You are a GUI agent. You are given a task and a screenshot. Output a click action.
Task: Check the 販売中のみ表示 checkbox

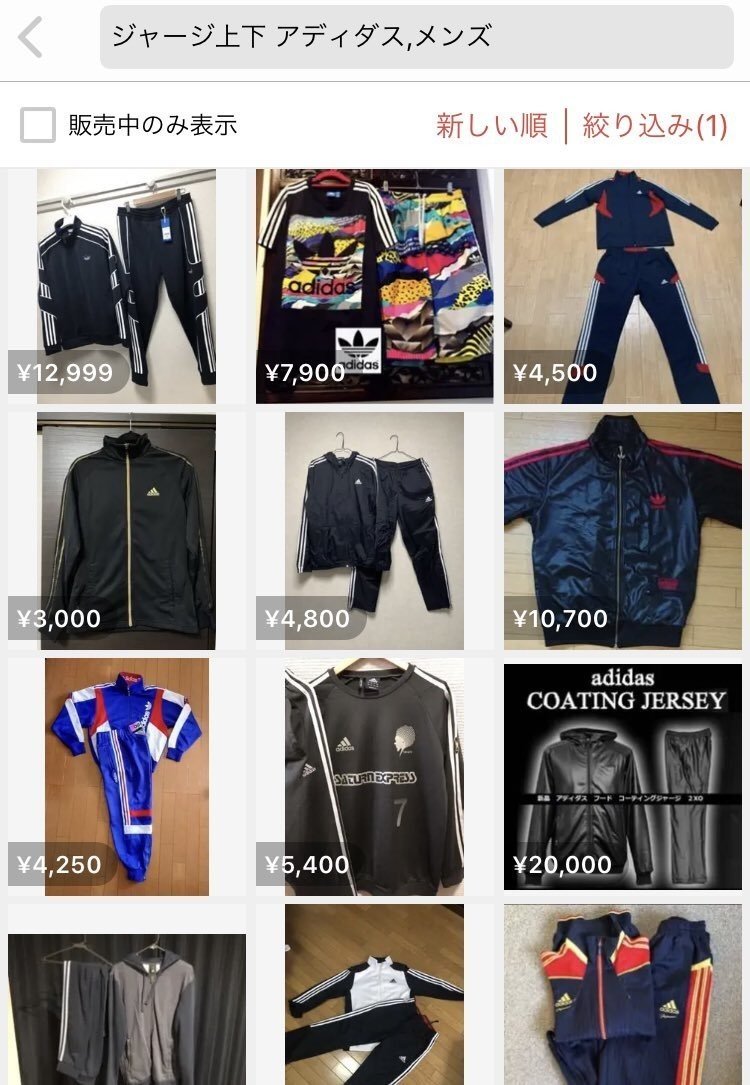[x=38, y=126]
